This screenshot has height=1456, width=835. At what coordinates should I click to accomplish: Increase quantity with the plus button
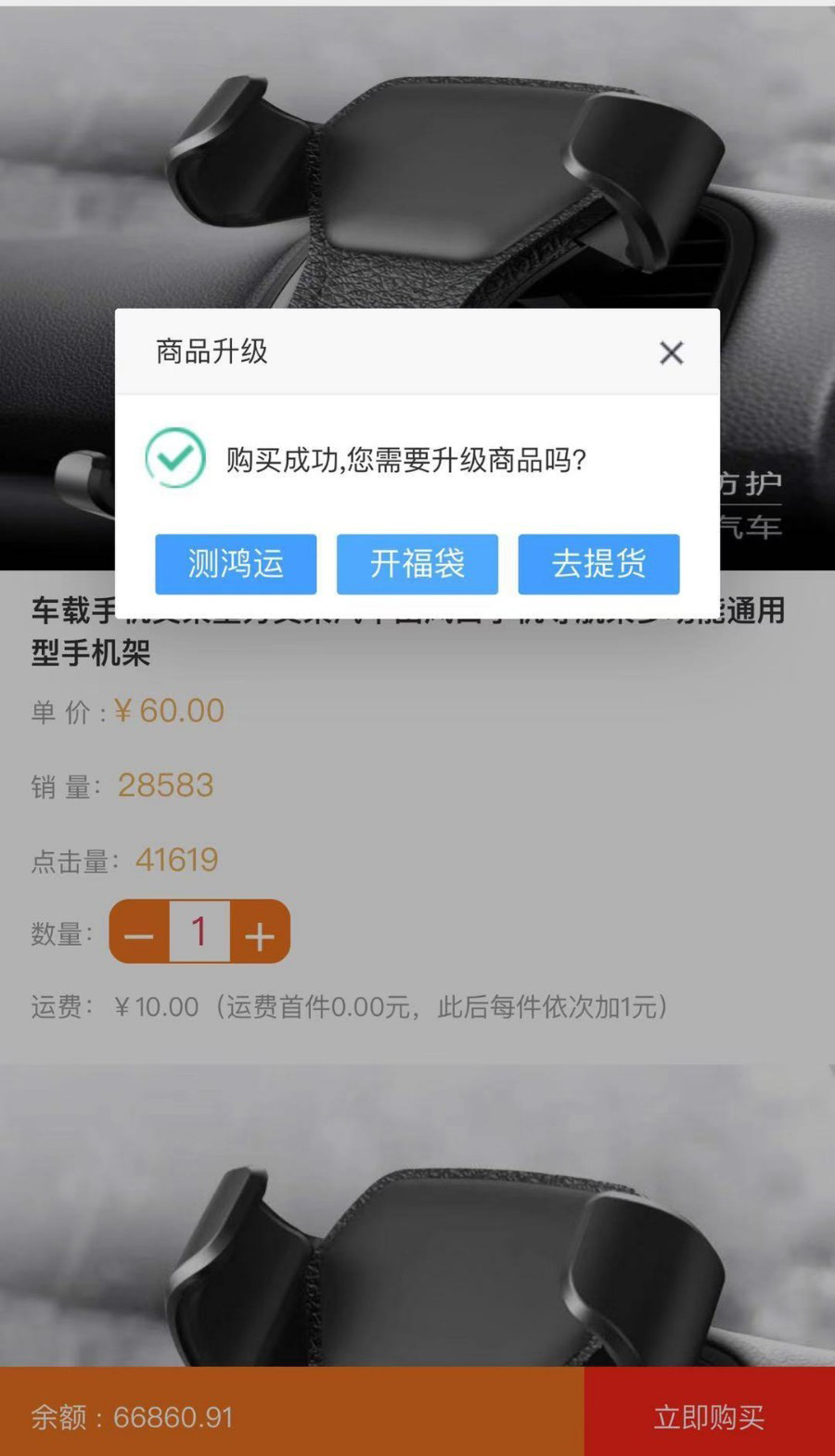click(260, 932)
